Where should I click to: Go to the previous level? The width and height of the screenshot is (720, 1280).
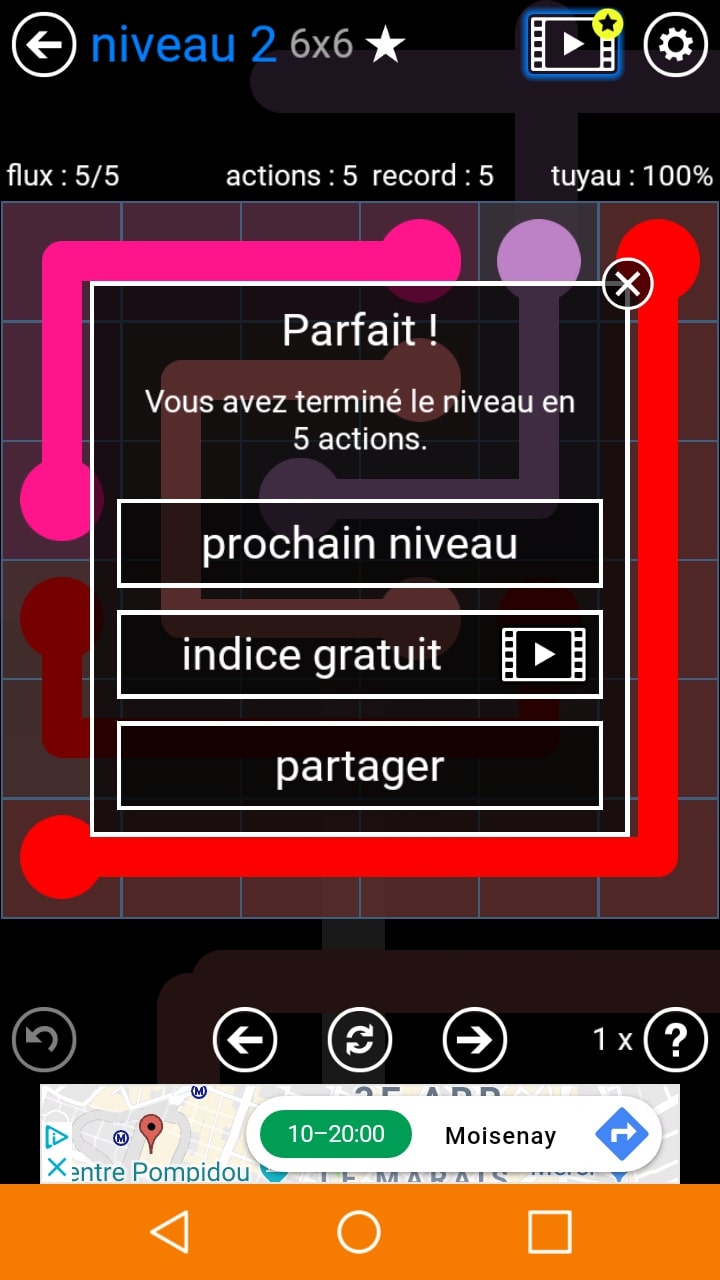coord(245,1040)
